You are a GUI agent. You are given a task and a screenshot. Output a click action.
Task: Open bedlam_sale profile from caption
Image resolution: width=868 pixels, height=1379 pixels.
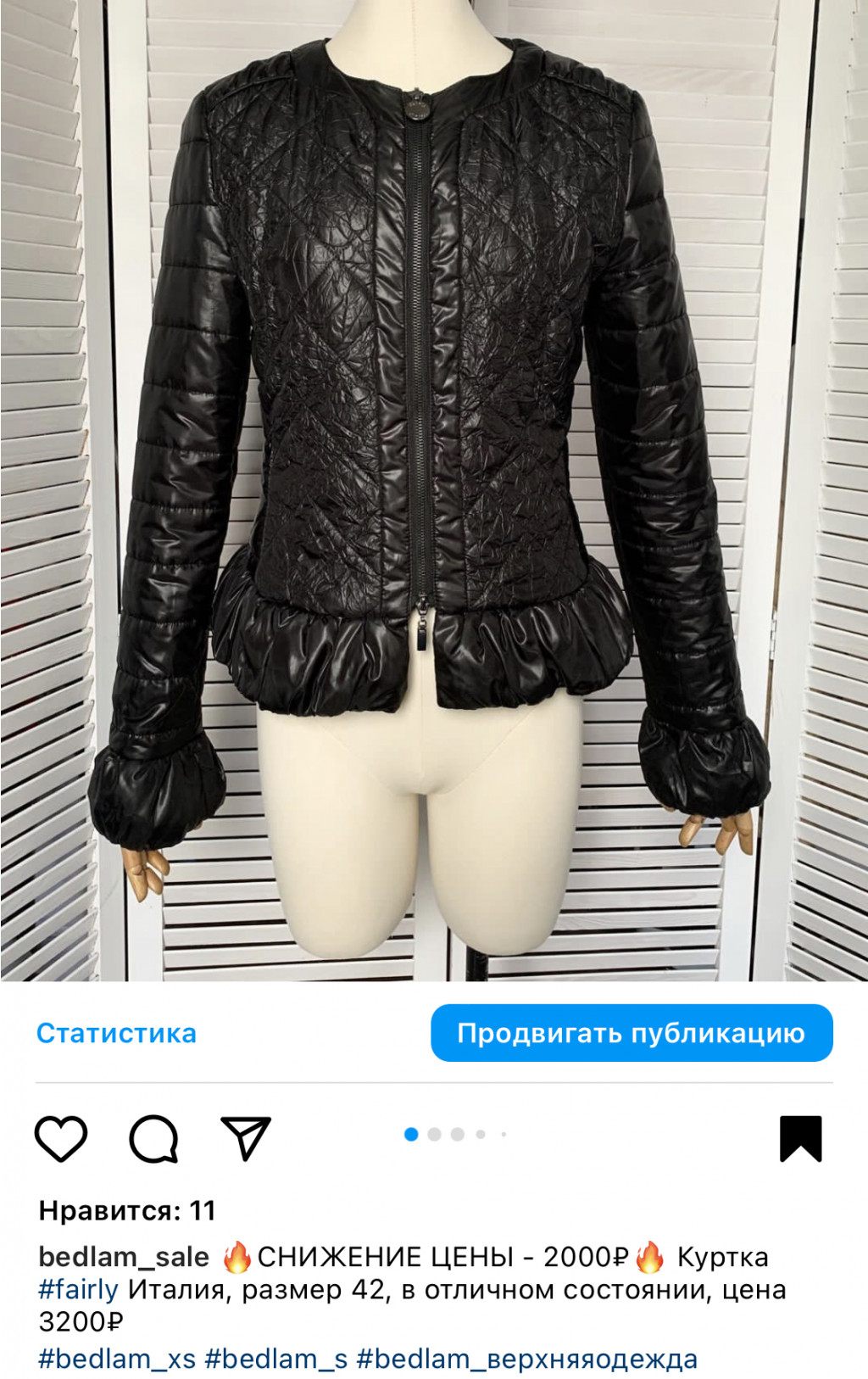pos(124,1257)
